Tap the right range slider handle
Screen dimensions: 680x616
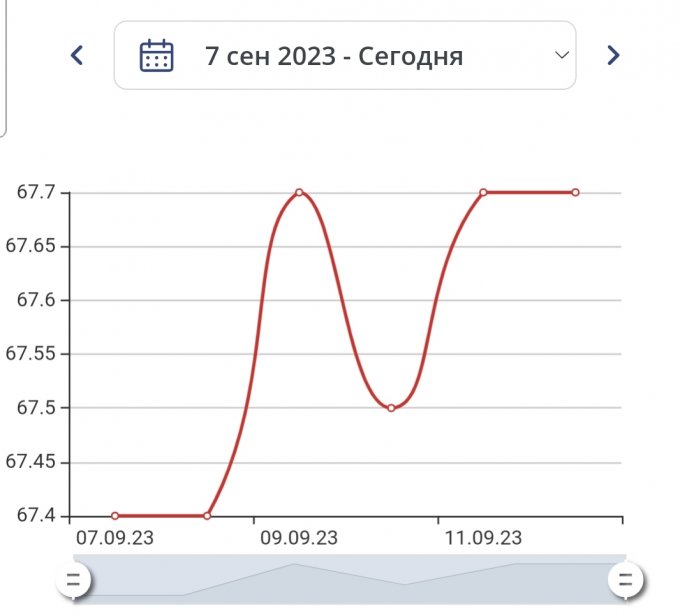click(626, 579)
